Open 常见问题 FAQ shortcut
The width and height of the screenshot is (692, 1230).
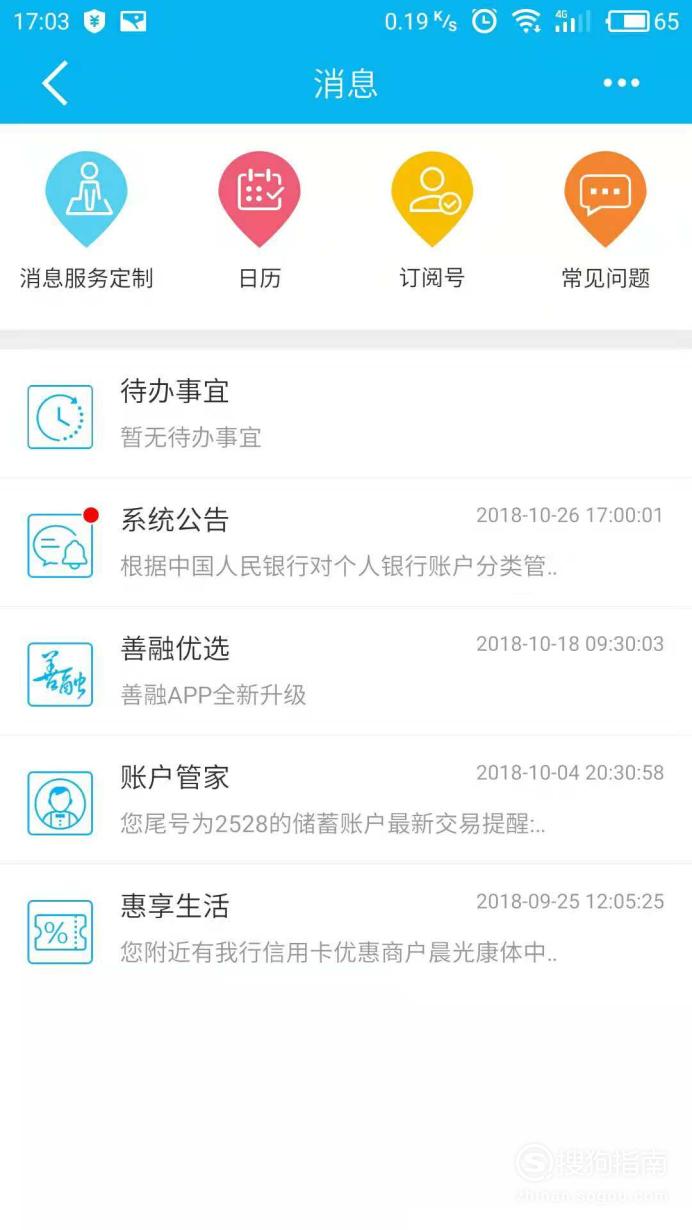click(x=605, y=221)
